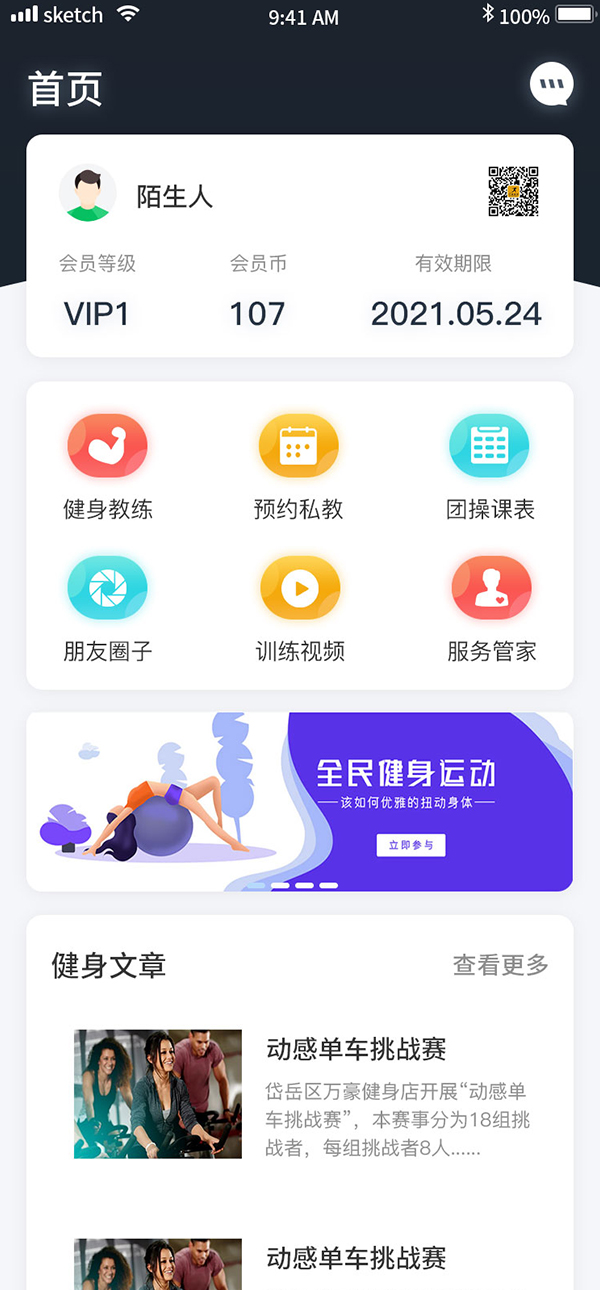Open 预约私教 to book a trainer

click(x=299, y=446)
